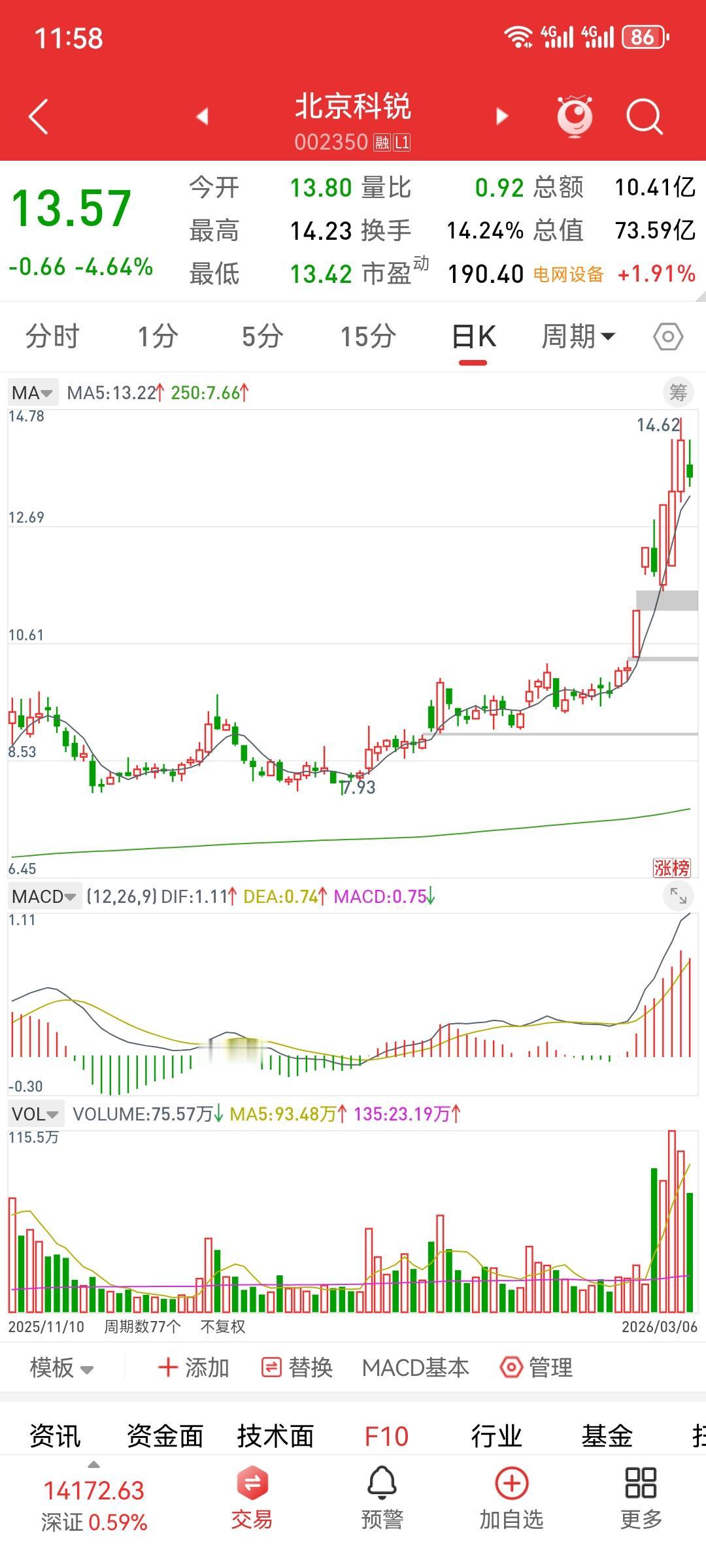706x1568 pixels.
Task: Select the 5分 chart tab
Action: tap(262, 337)
